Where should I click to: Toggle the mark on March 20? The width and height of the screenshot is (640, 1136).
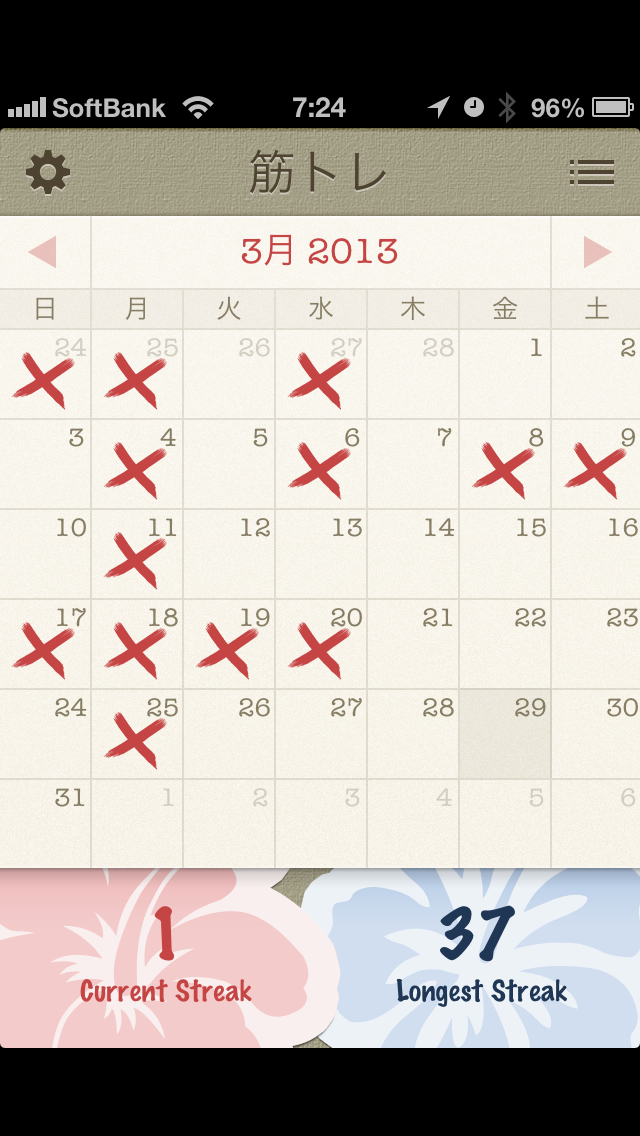[x=321, y=644]
